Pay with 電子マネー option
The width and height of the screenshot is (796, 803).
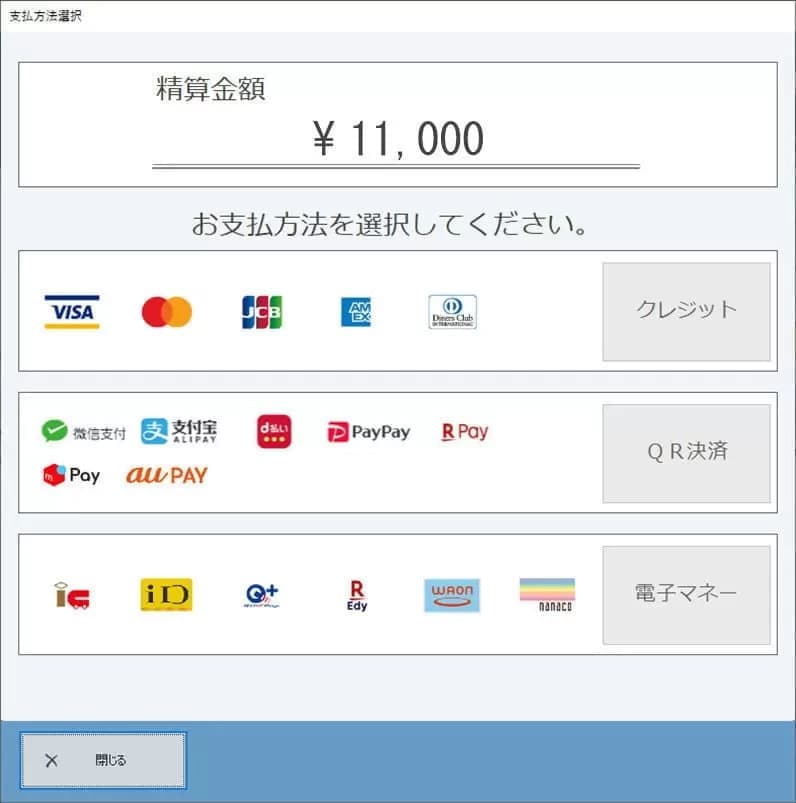point(686,595)
